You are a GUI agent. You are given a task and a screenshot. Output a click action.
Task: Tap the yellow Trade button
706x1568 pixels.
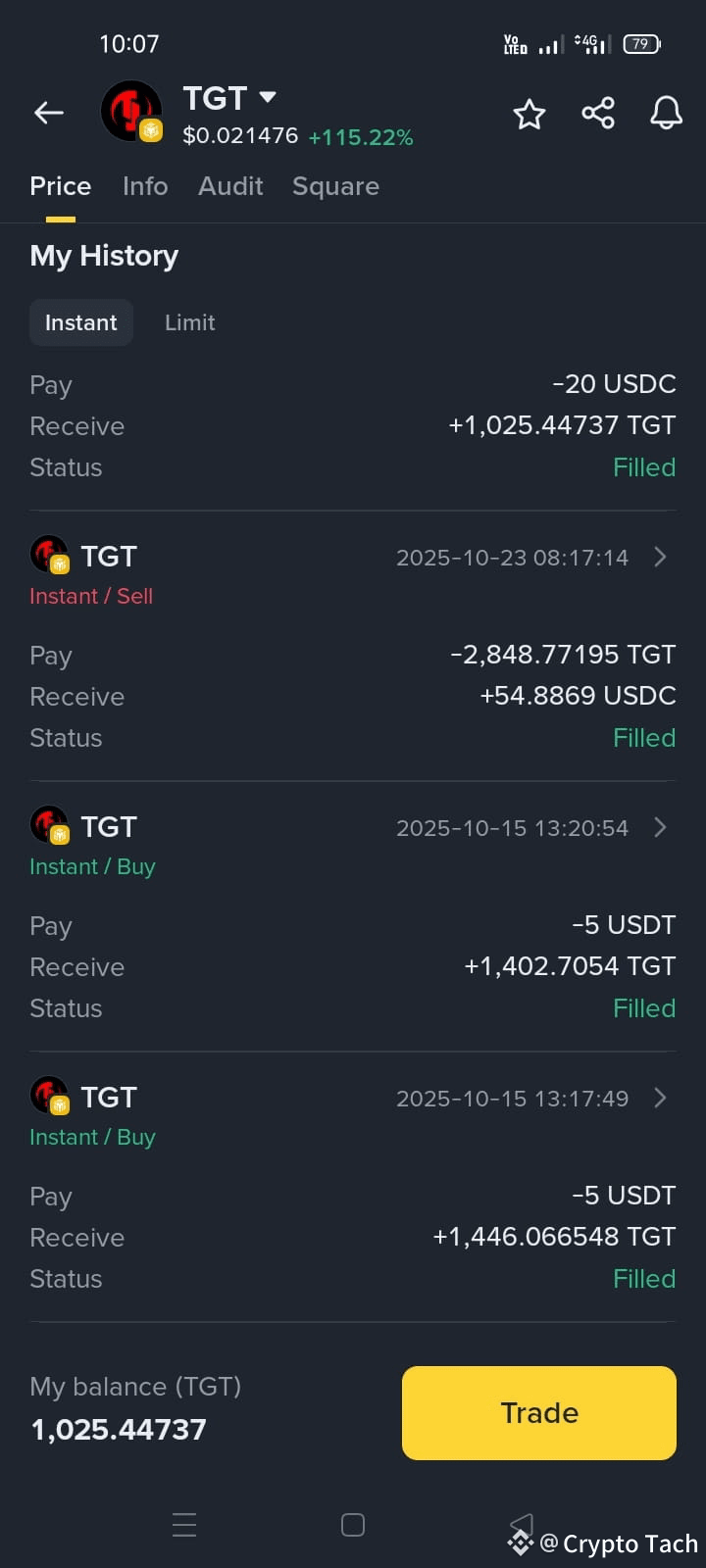pyautogui.click(x=539, y=1413)
